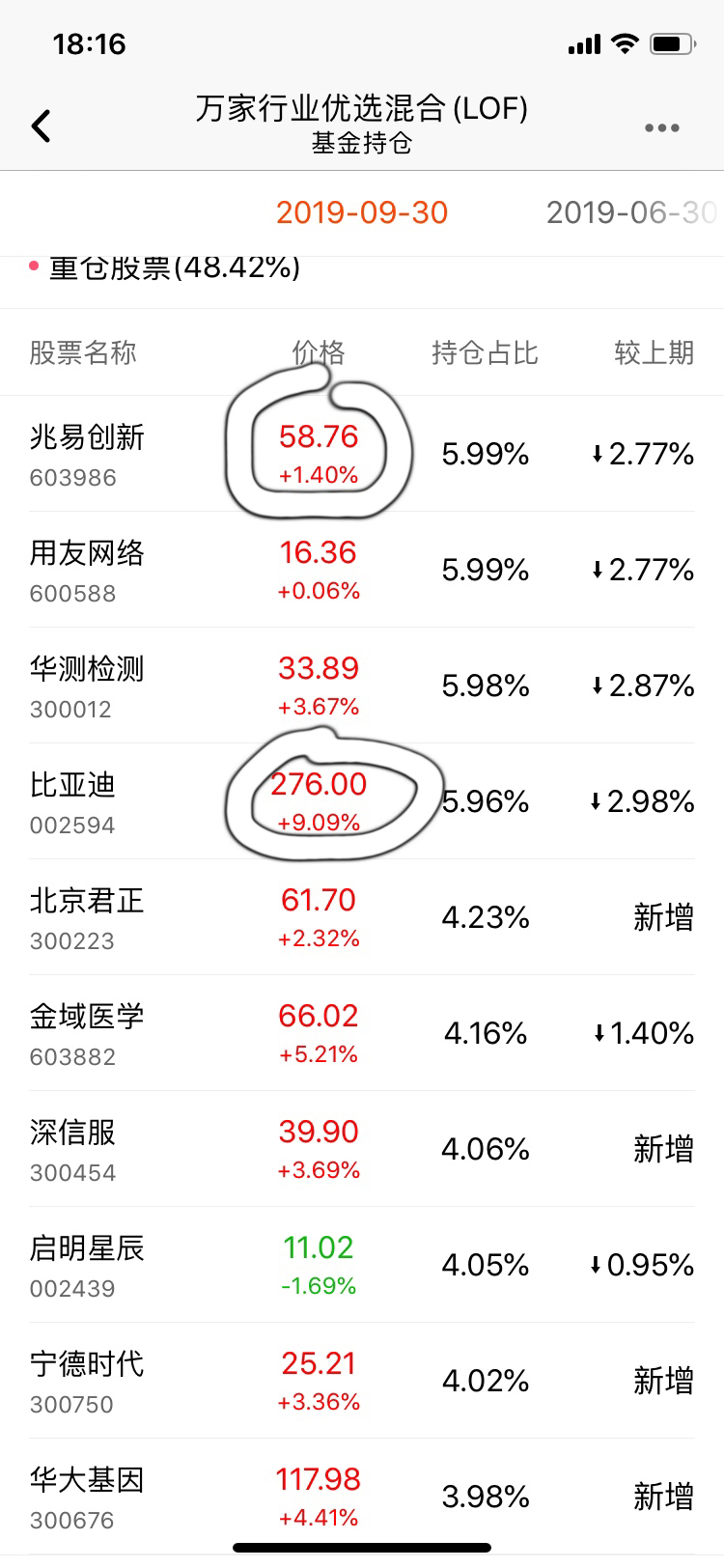The image size is (724, 1568).
Task: Open stock 兆易创新 603986
Action: click(x=362, y=454)
